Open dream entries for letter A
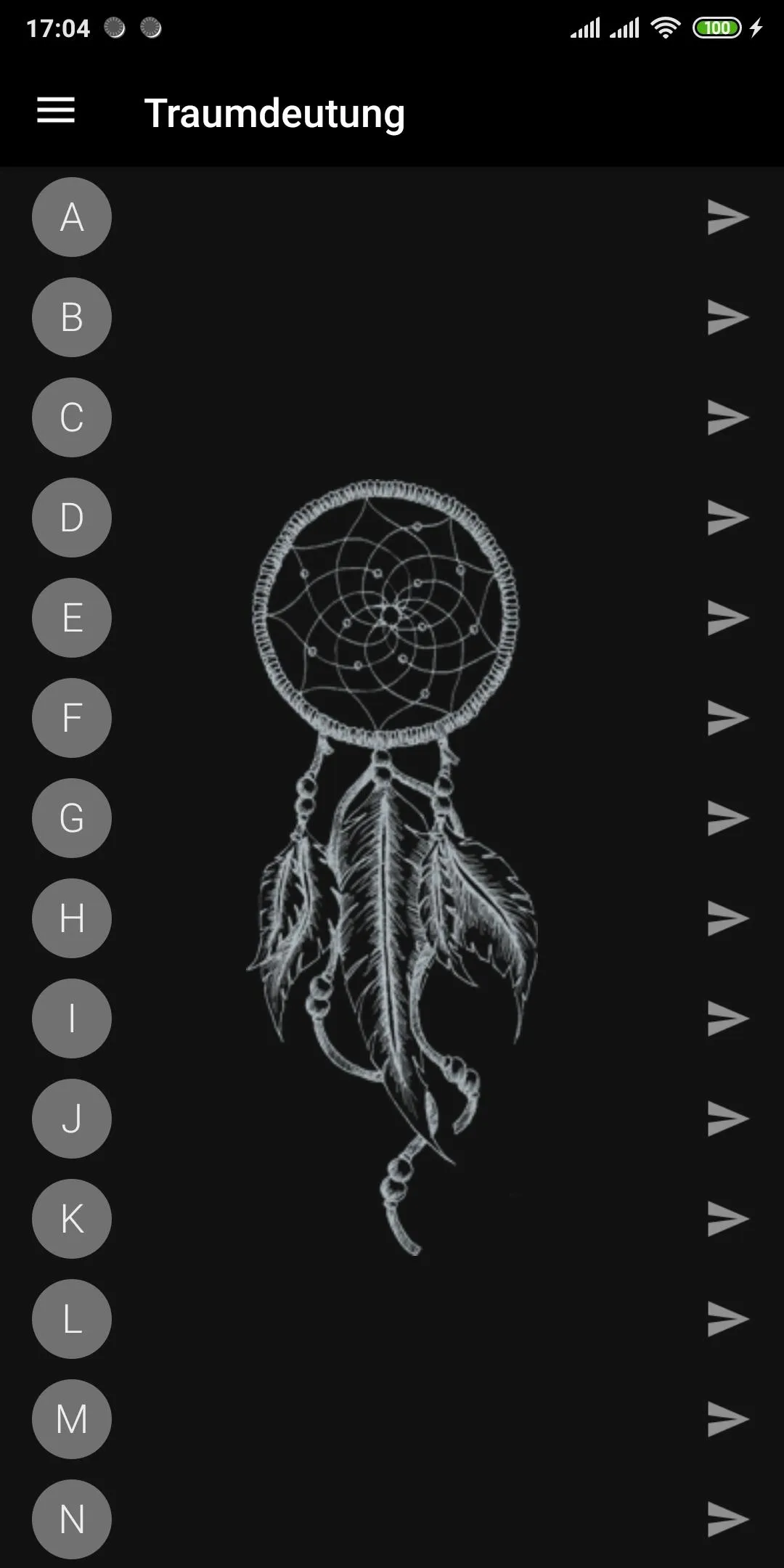This screenshot has width=784, height=1568. (x=72, y=217)
